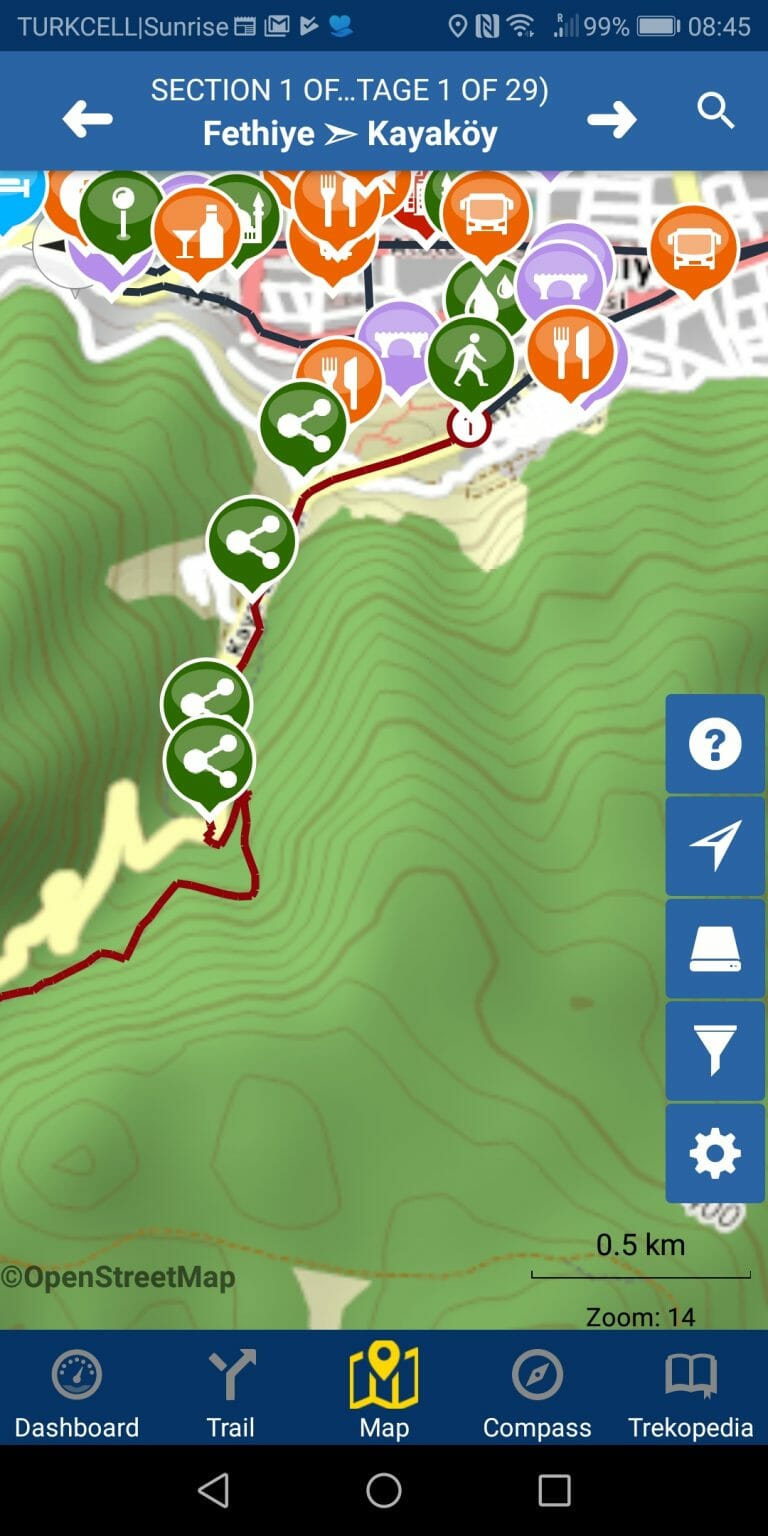
Task: Open the map help button
Action: point(715,744)
